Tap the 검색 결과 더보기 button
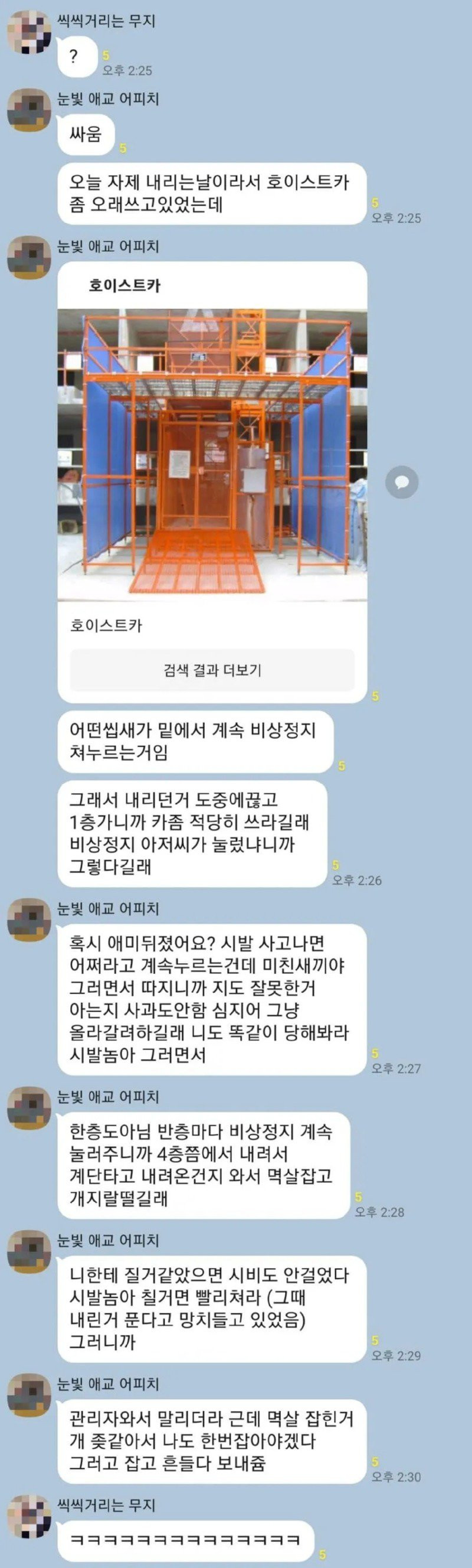Screen dimensions: 472x1568 coord(212,670)
